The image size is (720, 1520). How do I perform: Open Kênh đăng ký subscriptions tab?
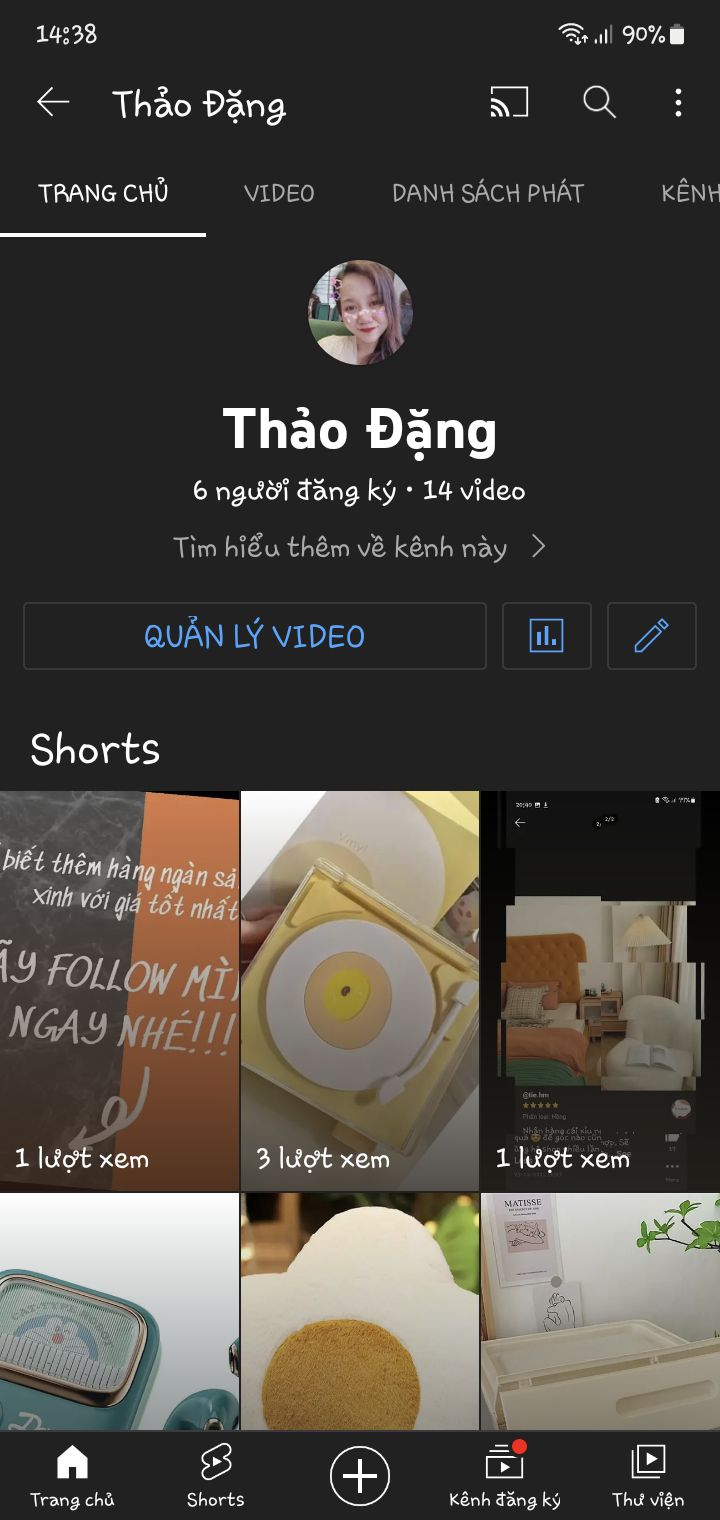[504, 1475]
